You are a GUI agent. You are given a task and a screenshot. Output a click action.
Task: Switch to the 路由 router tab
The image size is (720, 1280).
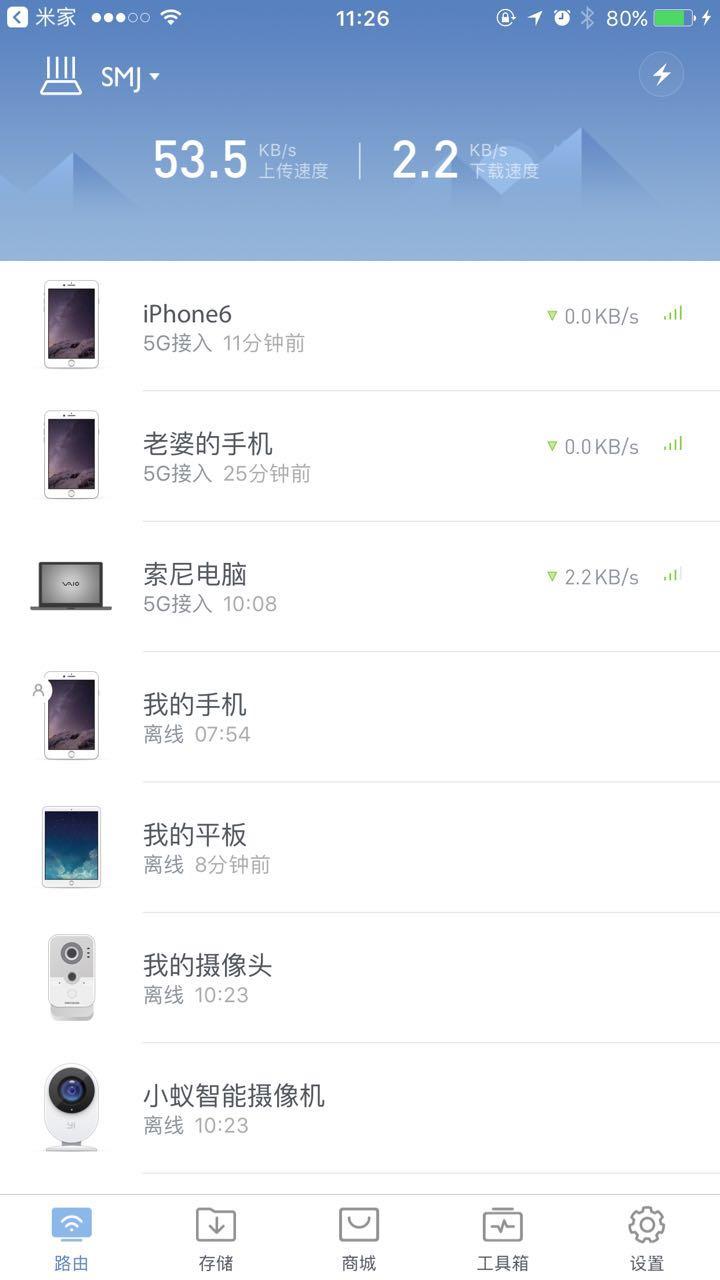(x=70, y=1235)
